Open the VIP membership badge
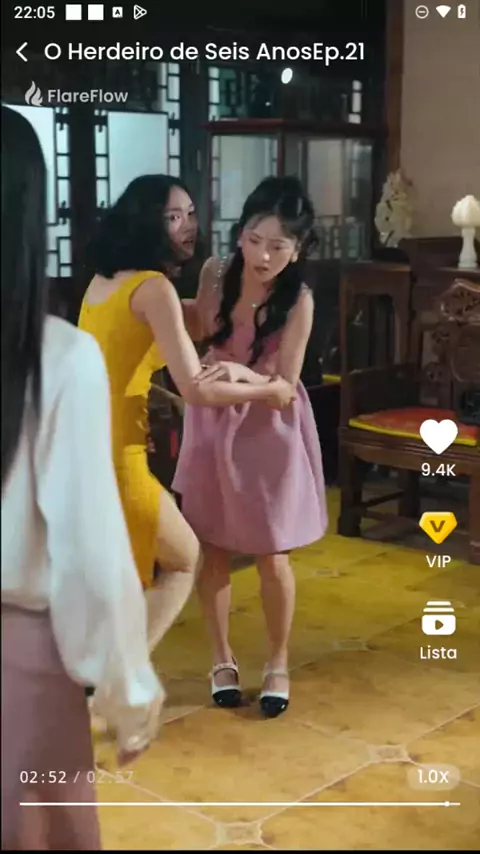480x854 pixels. tap(438, 528)
